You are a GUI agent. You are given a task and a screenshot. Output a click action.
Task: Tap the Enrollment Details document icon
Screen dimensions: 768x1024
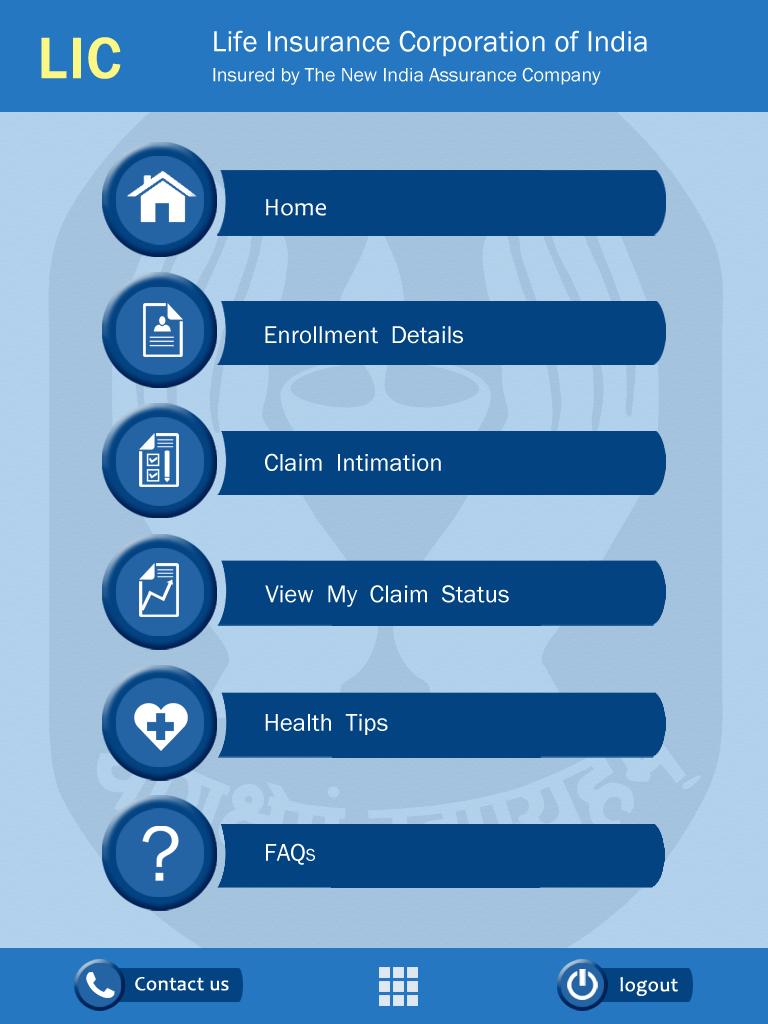click(158, 331)
